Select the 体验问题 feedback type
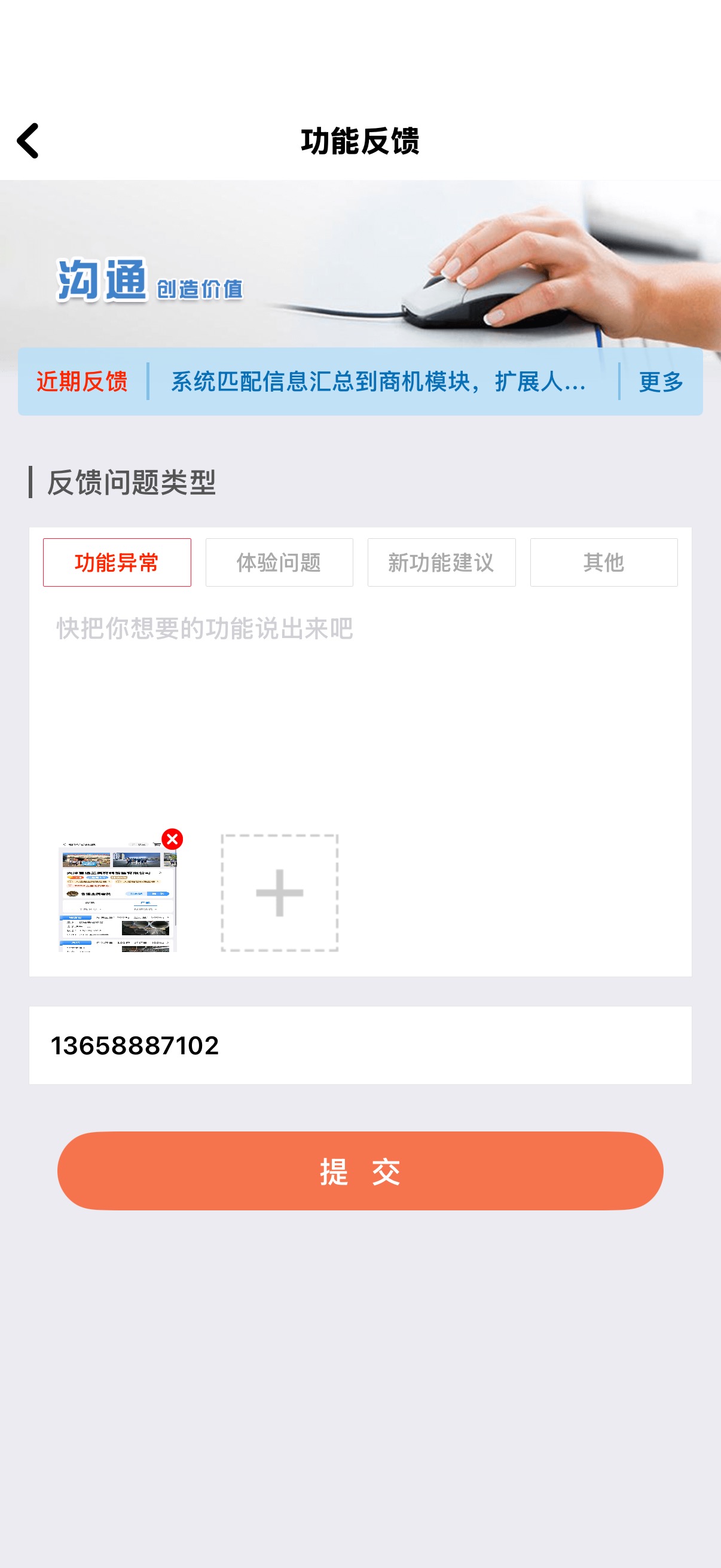The width and height of the screenshot is (721, 1568). [279, 562]
